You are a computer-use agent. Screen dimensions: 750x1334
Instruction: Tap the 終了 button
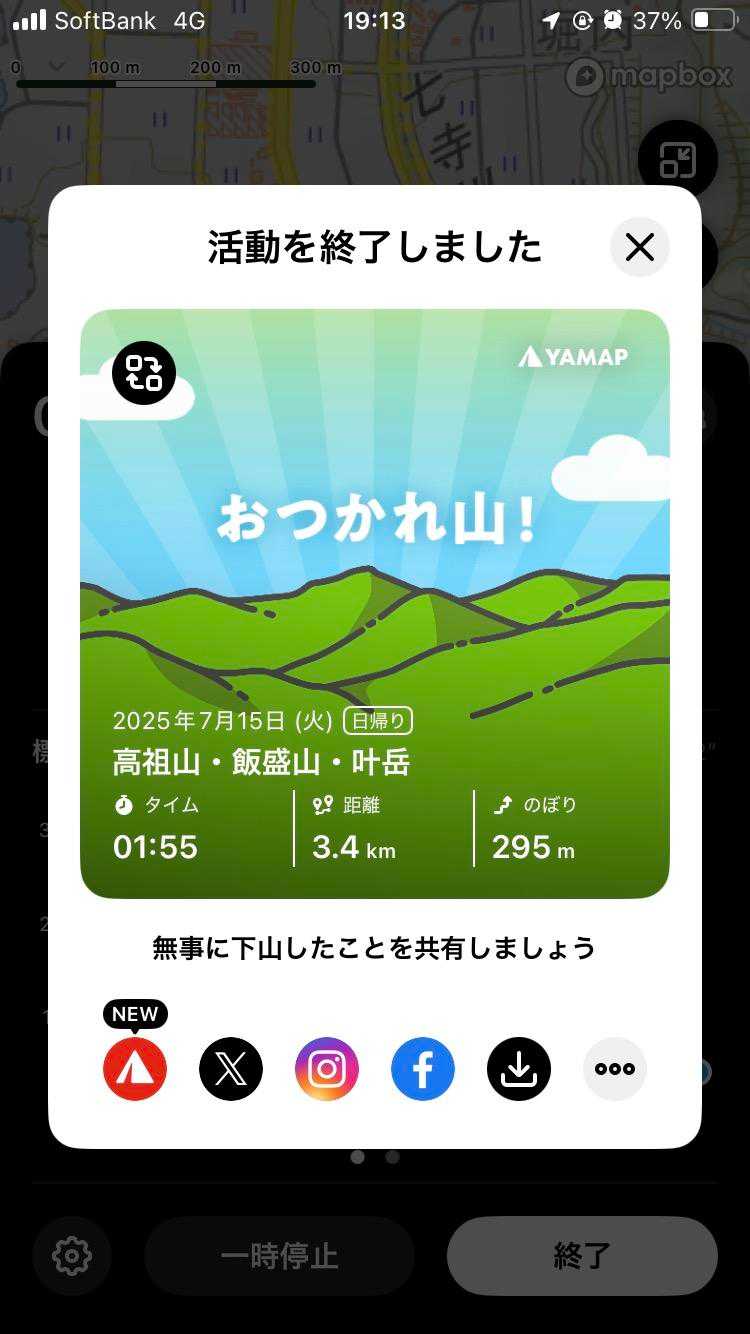point(582,1256)
